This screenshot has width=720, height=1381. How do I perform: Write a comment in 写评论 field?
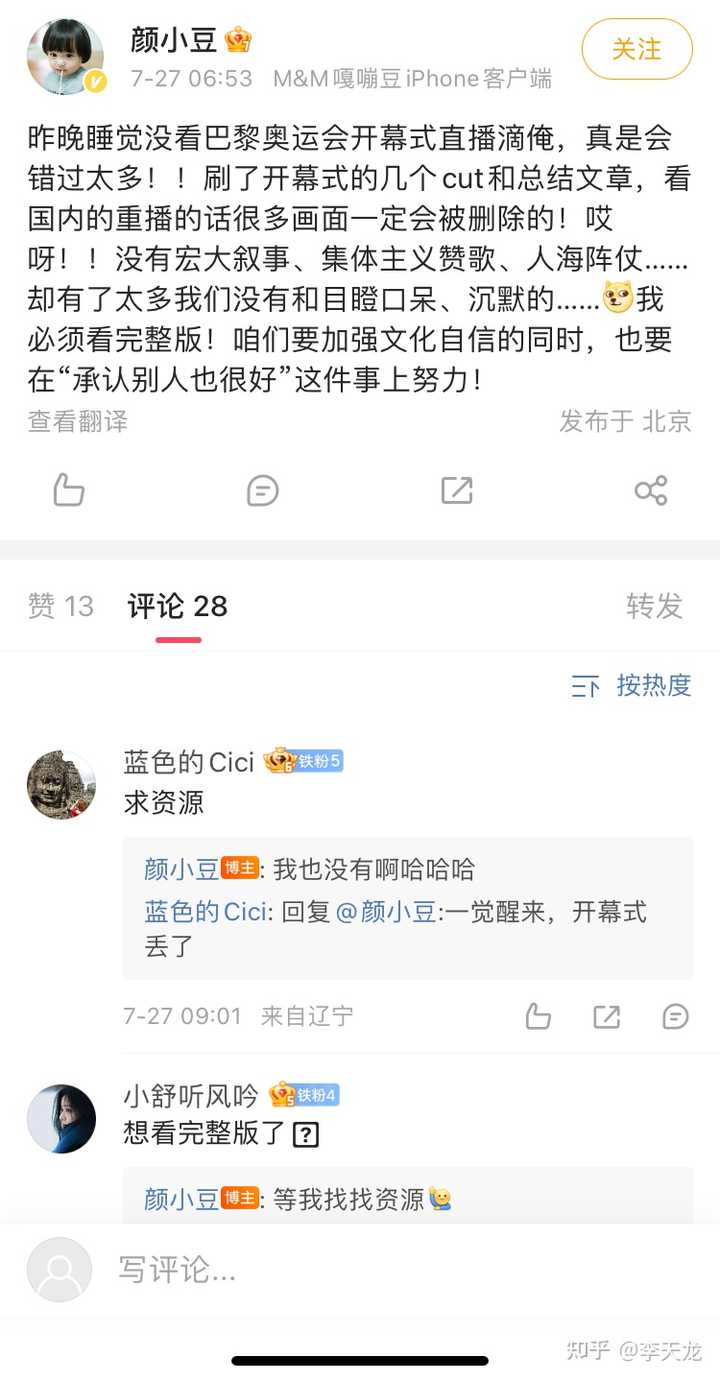click(300, 1269)
